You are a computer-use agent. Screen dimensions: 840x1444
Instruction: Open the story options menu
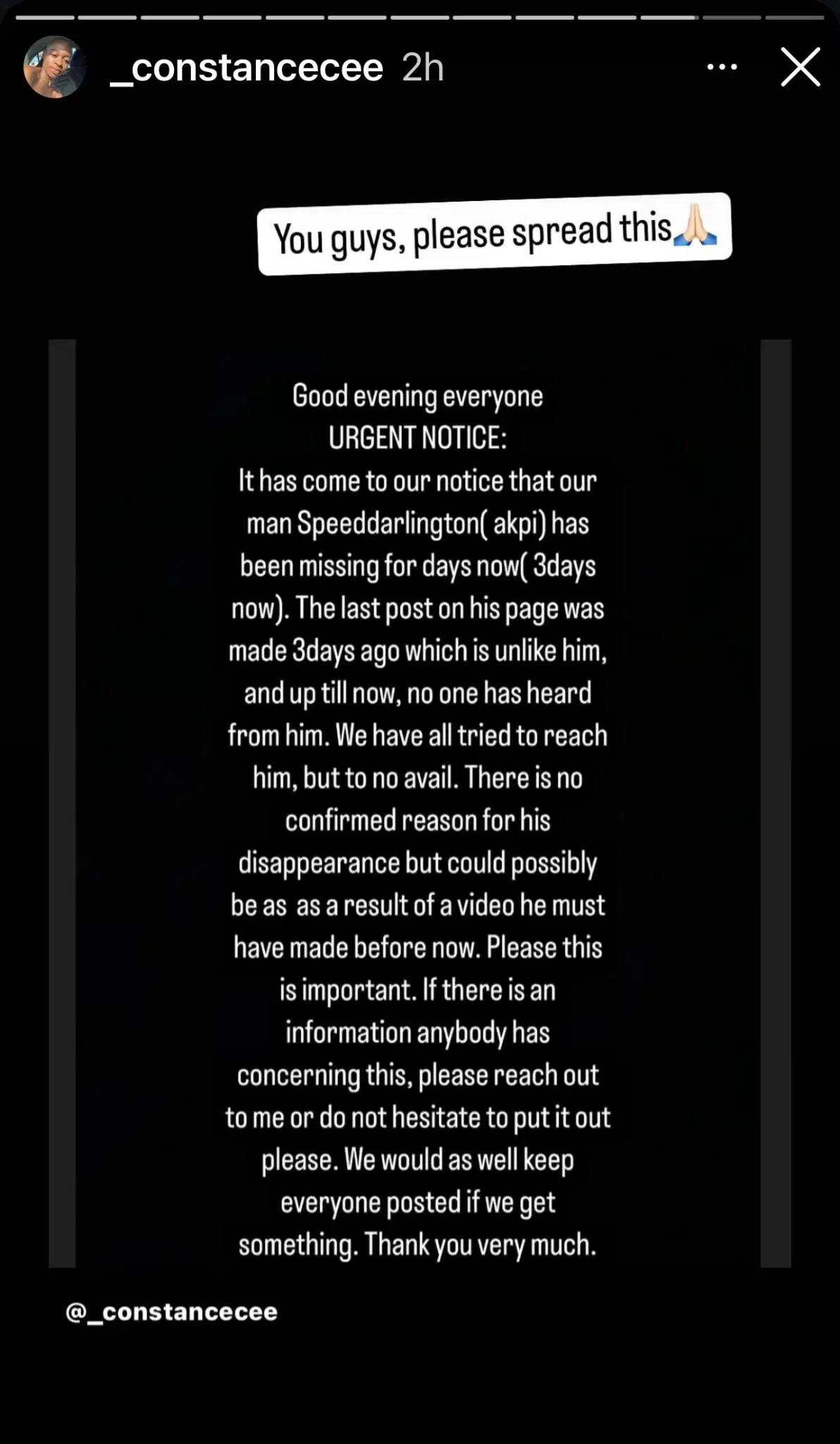pyautogui.click(x=722, y=68)
